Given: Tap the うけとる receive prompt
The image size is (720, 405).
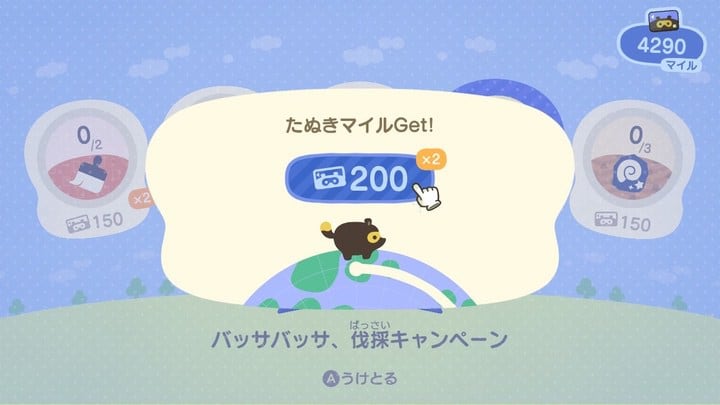Looking at the screenshot, I should [359, 378].
